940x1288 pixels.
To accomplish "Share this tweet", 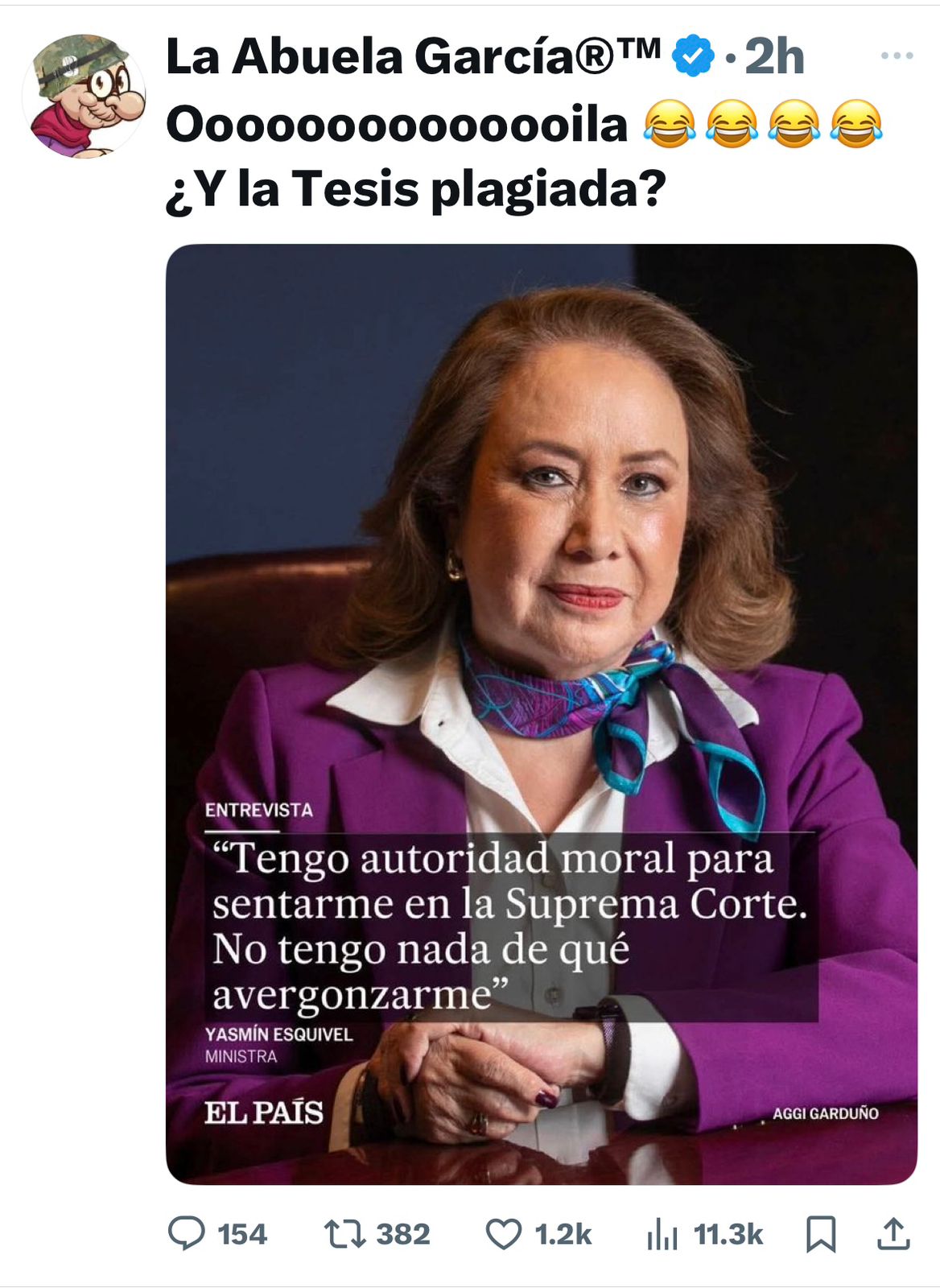I will click(x=893, y=1233).
